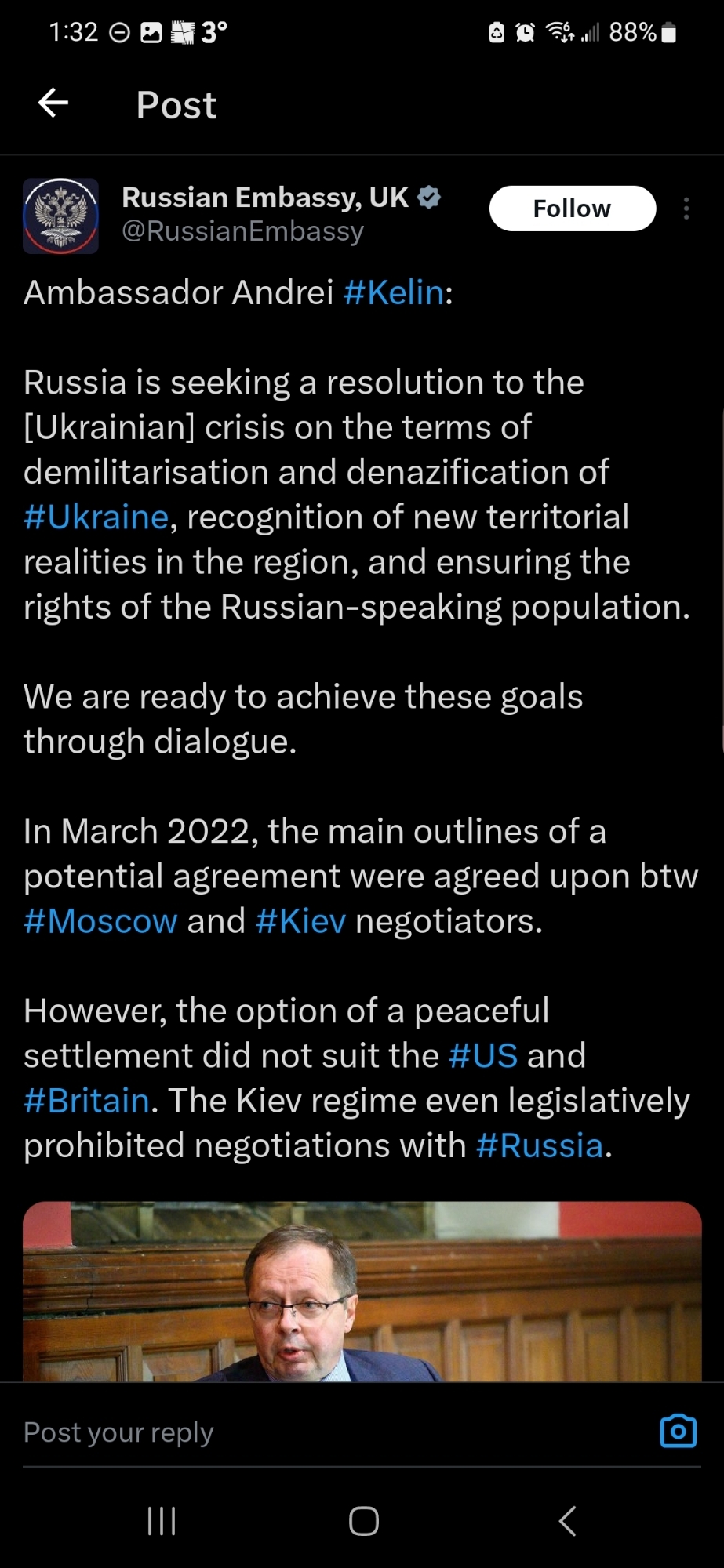View the #Moscow hashtag

tap(100, 922)
